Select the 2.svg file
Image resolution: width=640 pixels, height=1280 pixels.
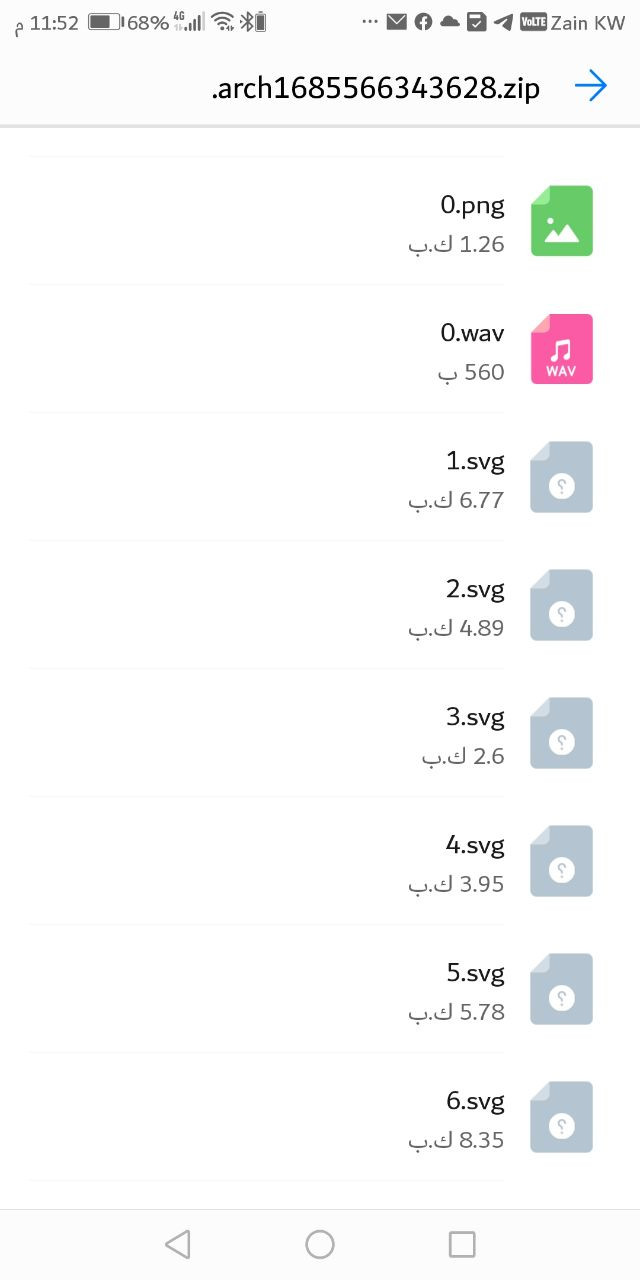click(320, 605)
